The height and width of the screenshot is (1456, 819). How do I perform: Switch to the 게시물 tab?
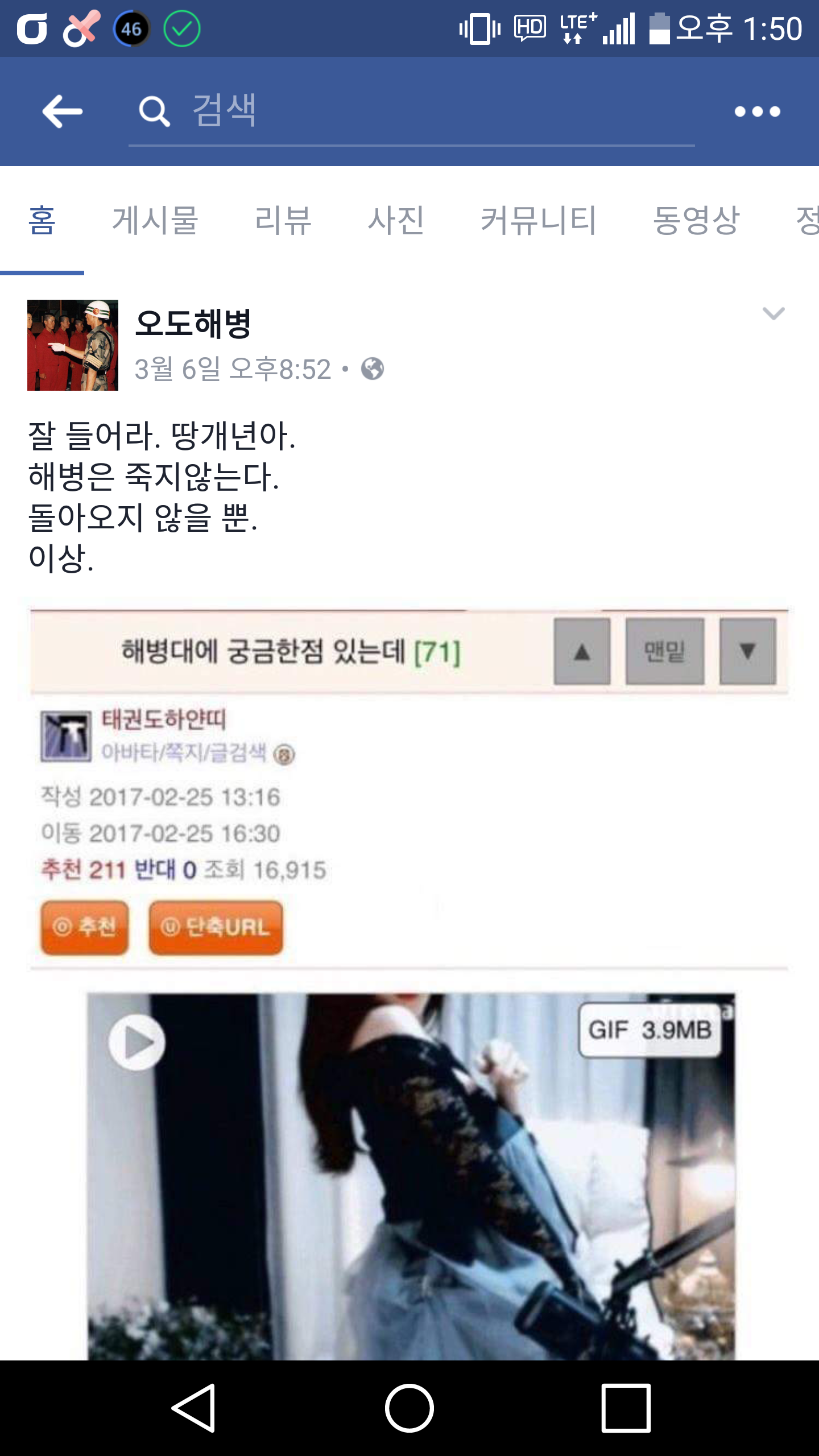coord(155,220)
